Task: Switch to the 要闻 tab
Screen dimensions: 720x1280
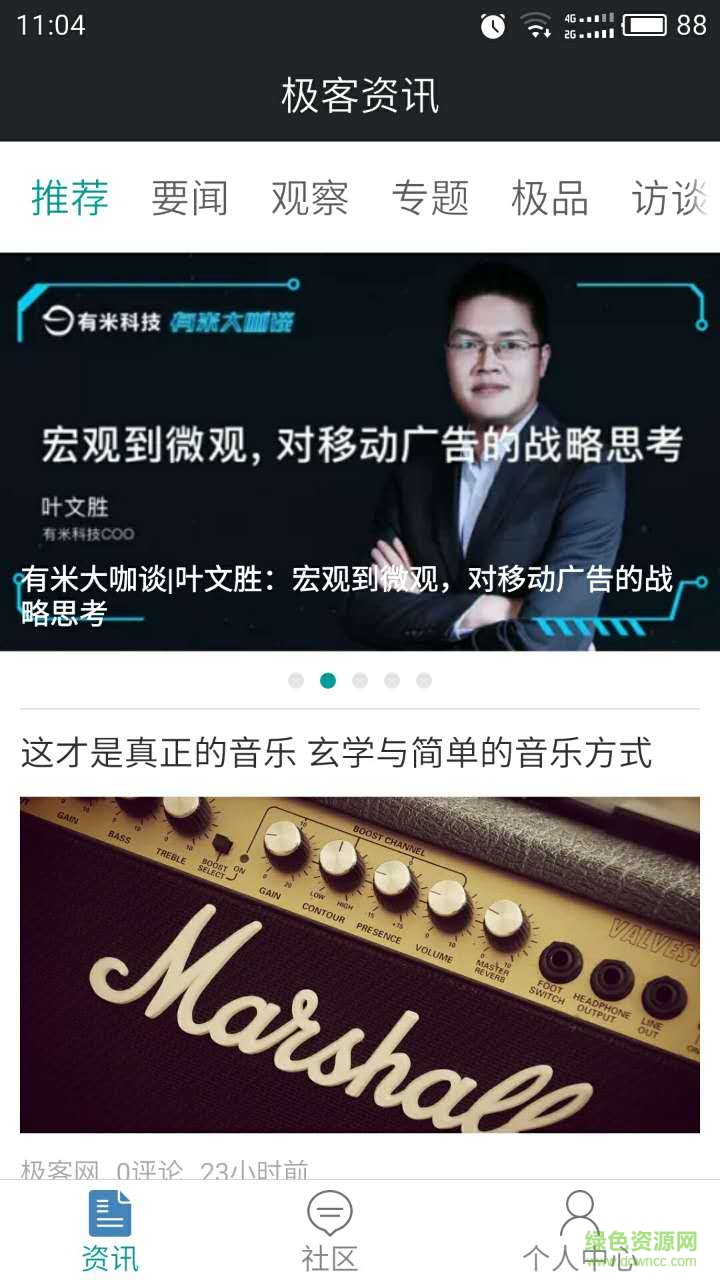Action: (190, 198)
